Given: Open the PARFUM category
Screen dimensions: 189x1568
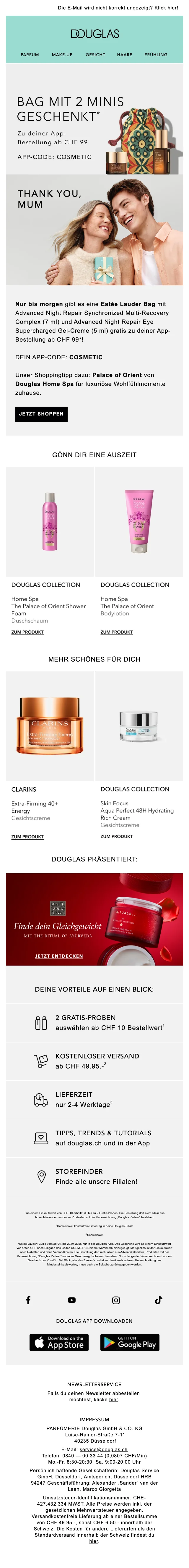Looking at the screenshot, I should pos(30,55).
